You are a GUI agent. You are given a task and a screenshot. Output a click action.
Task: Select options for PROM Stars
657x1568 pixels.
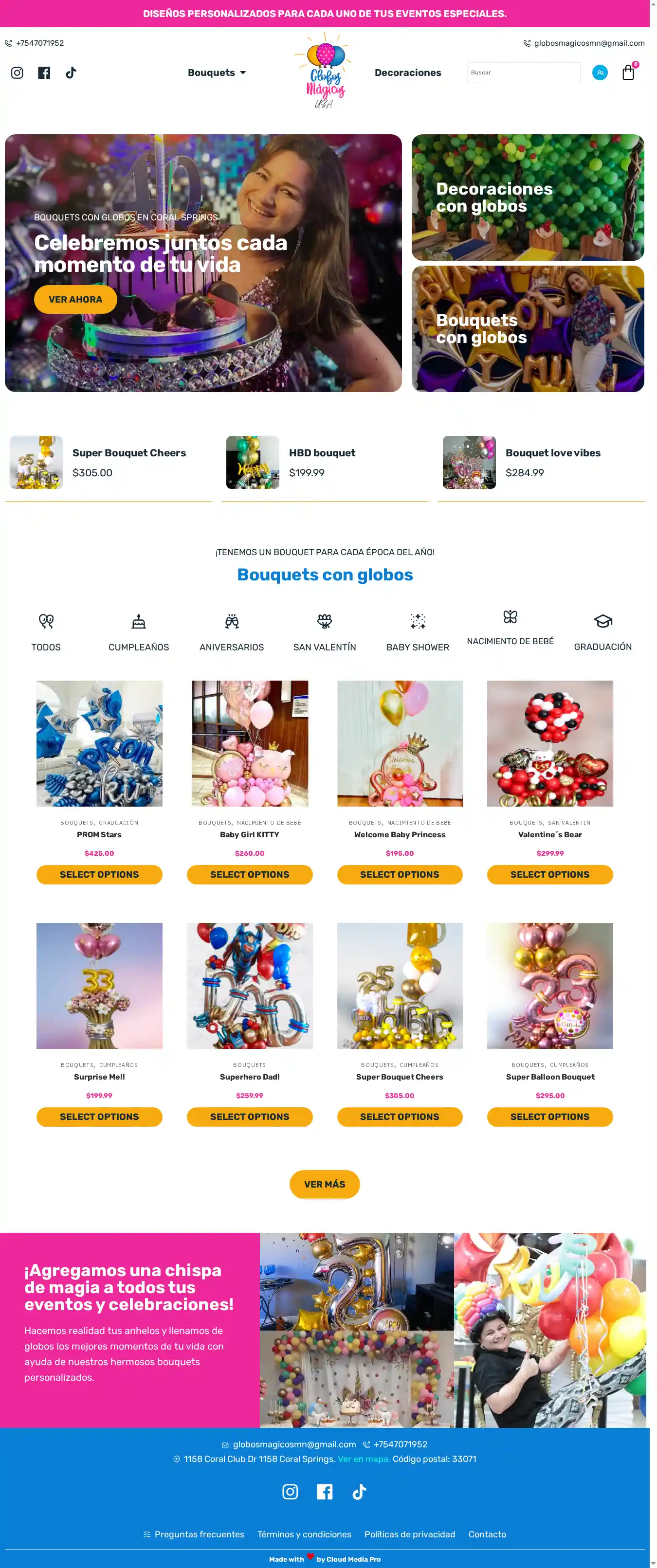coord(99,874)
